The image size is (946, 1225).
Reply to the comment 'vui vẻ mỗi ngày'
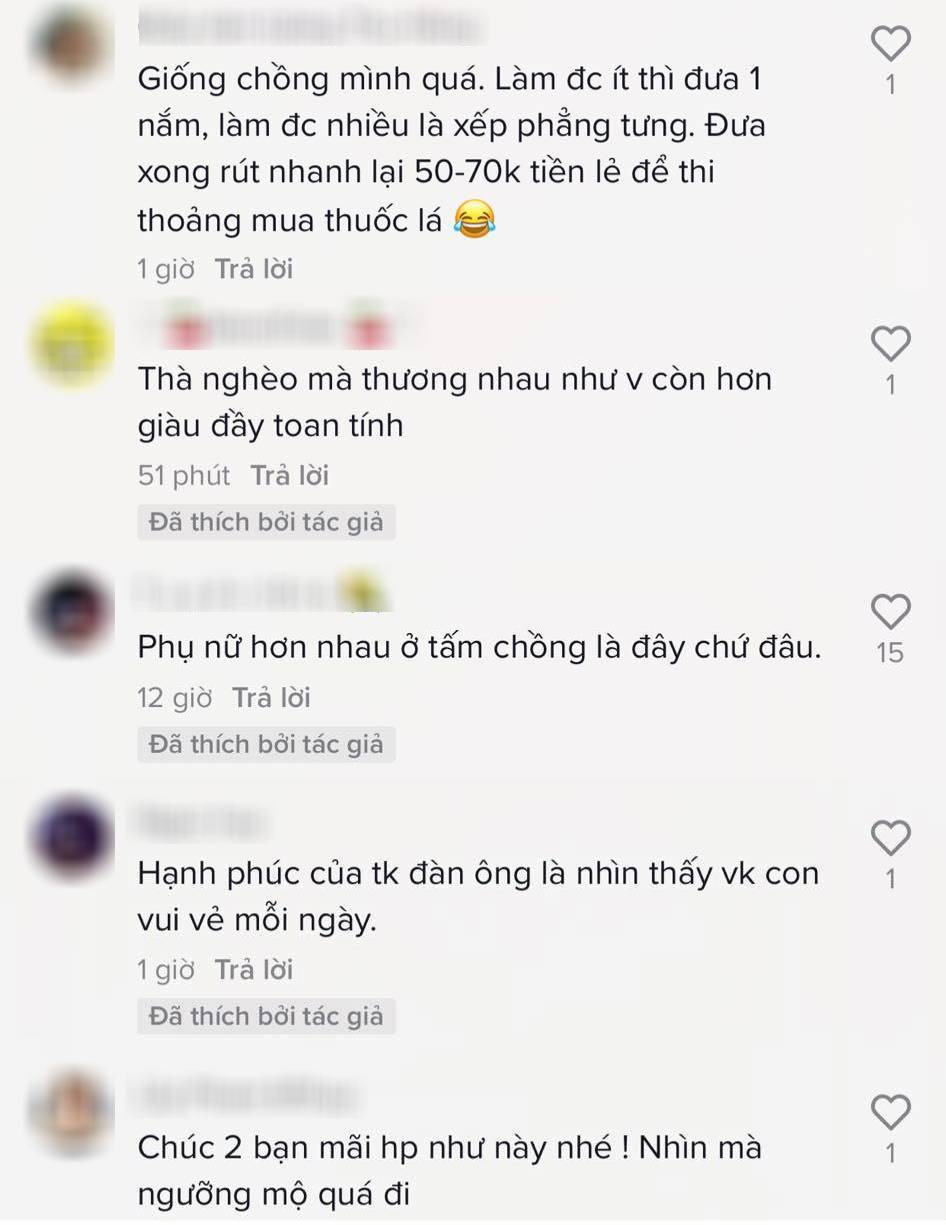pos(253,969)
